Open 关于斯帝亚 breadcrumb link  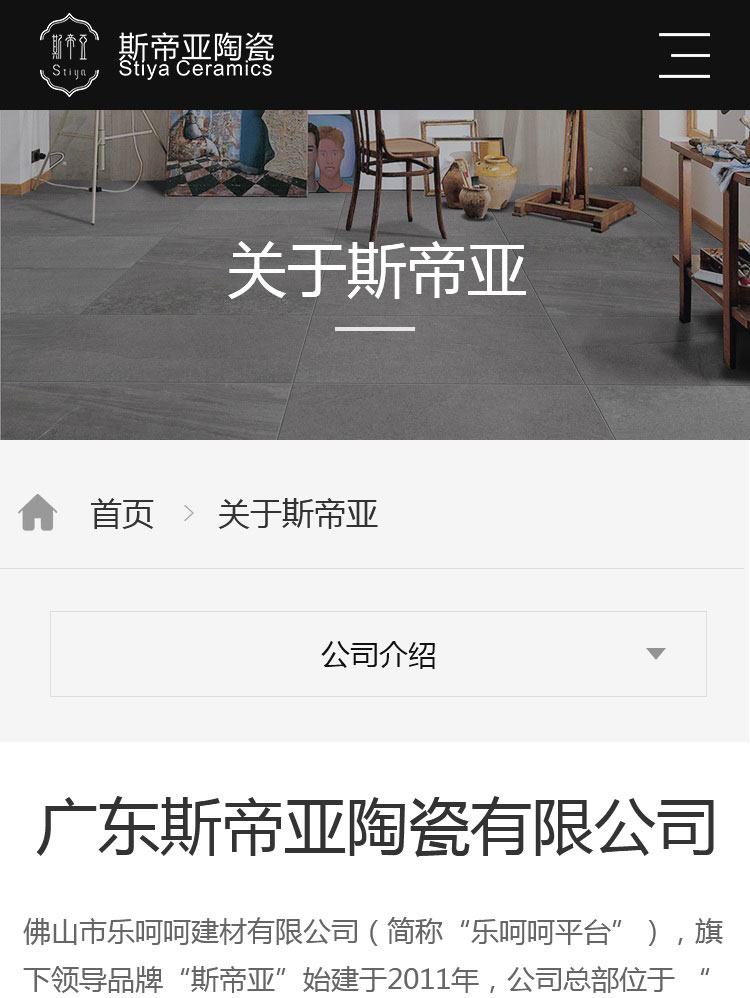tap(298, 515)
